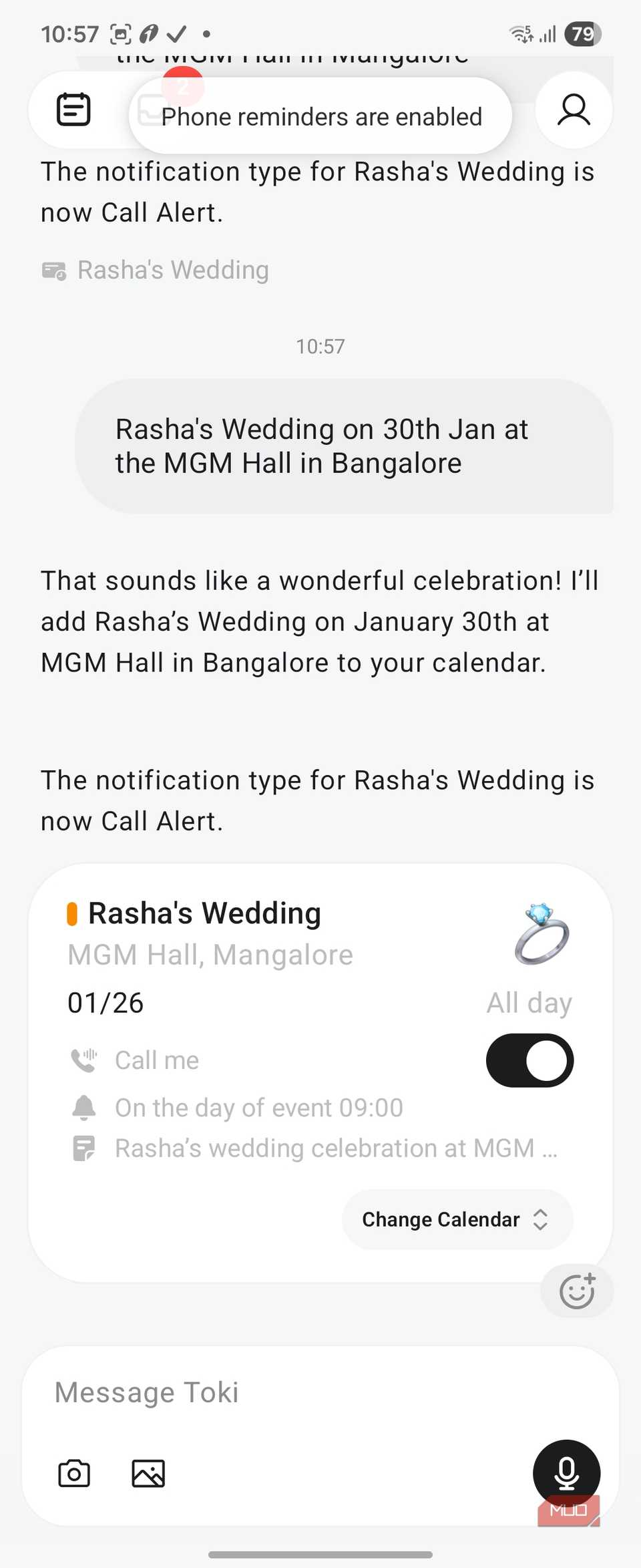Screen dimensions: 641x1568
Task: Open the user profile icon
Action: tap(574, 110)
